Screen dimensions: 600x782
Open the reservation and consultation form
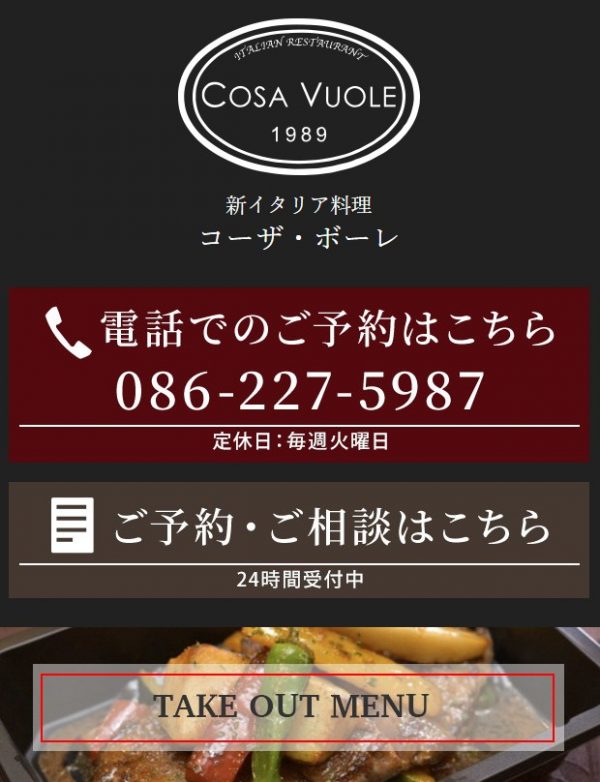[299, 538]
